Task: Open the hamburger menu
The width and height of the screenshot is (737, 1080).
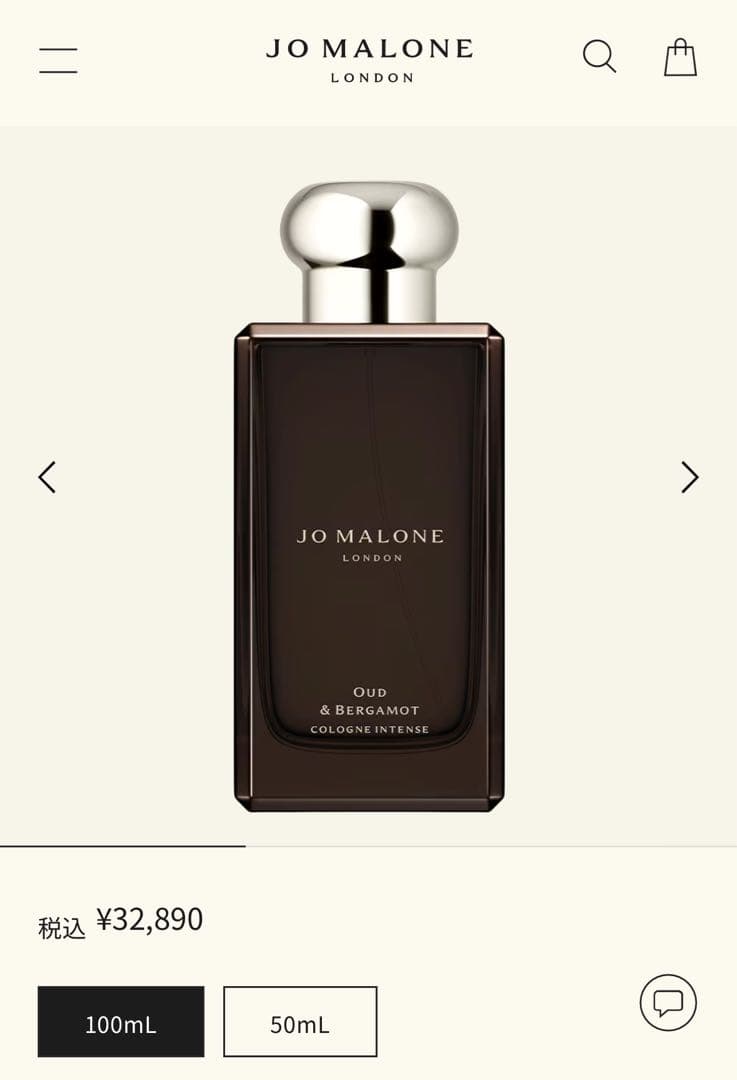Action: click(58, 59)
